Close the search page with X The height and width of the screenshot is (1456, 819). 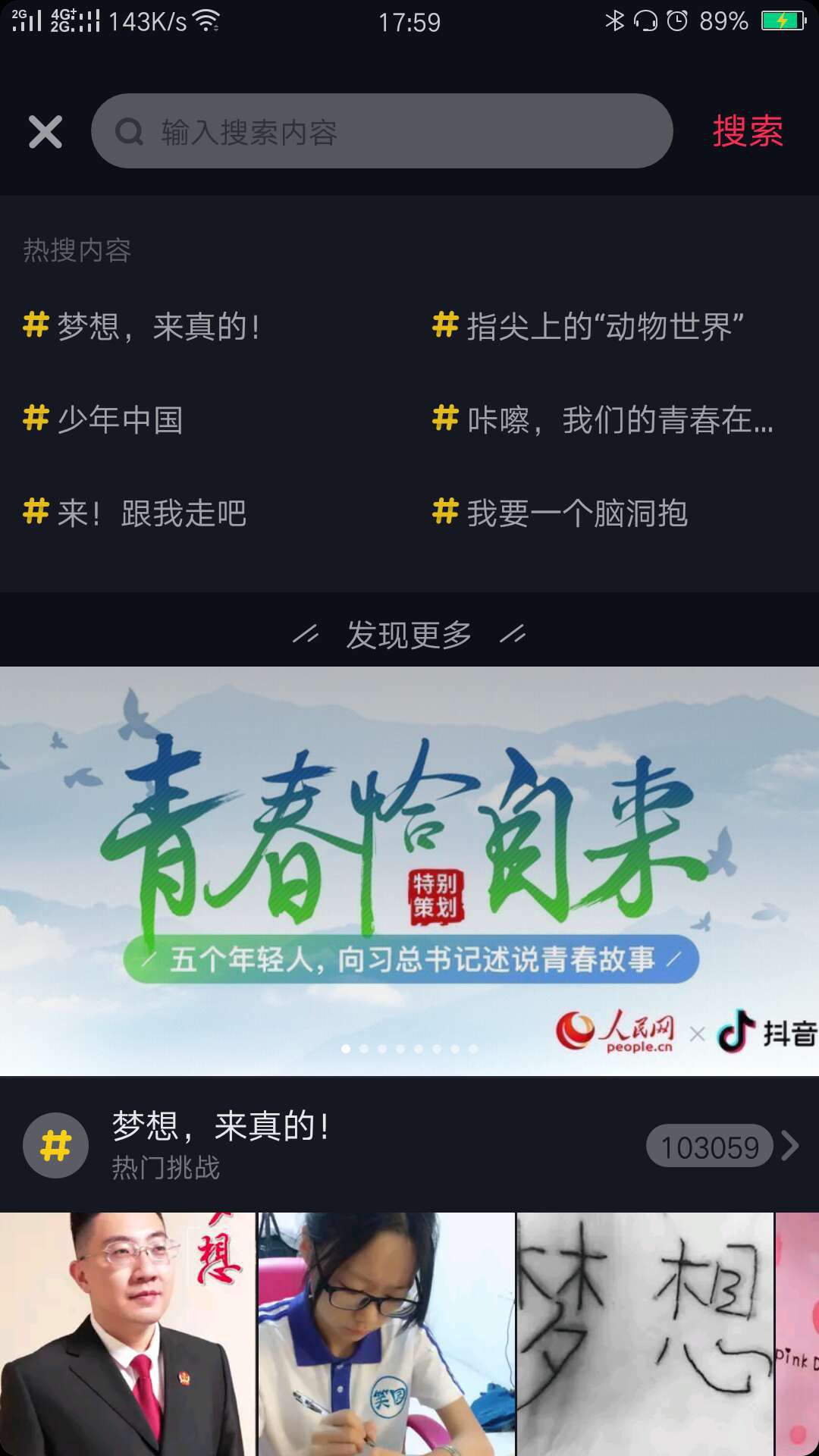(x=45, y=132)
